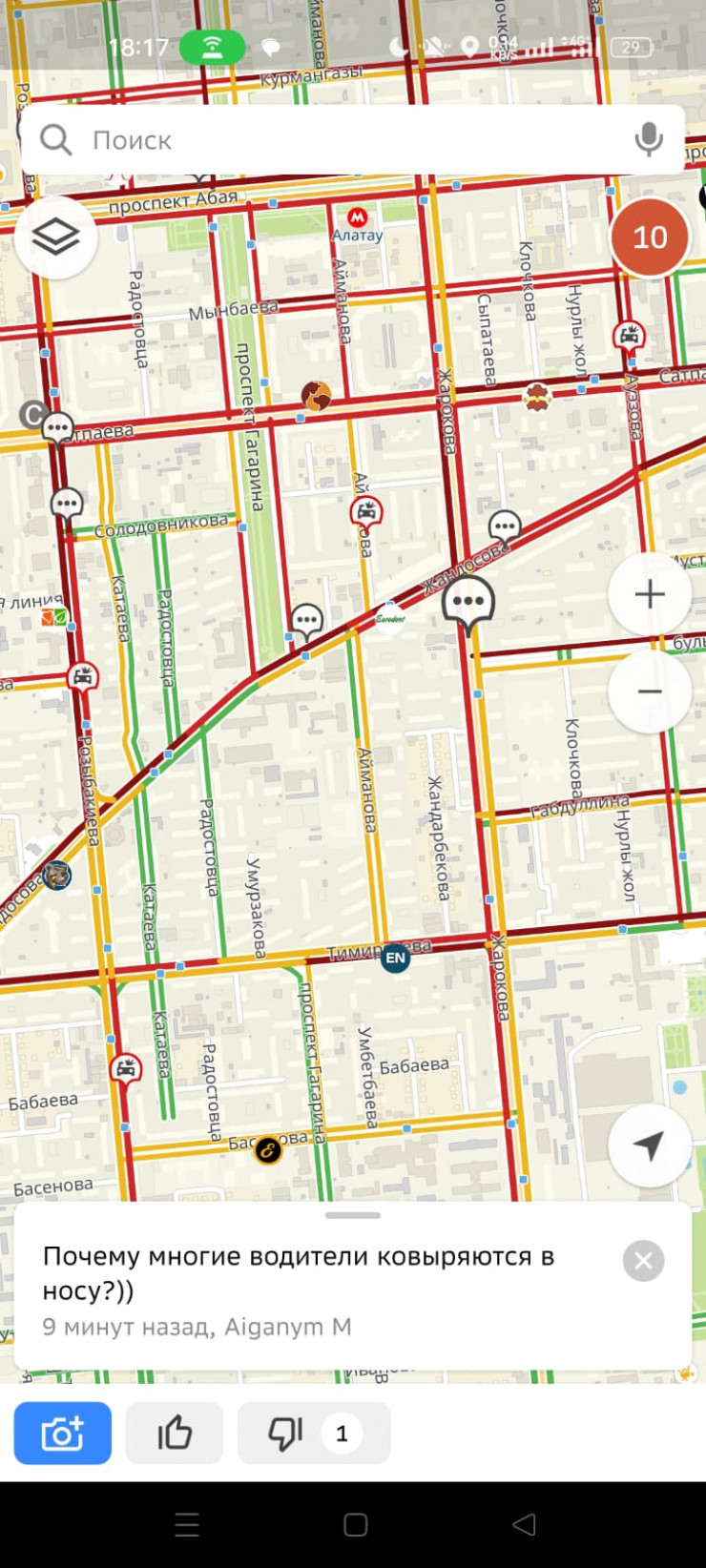The width and height of the screenshot is (706, 1568).
Task: Add a photo to the comment
Action: 63,1433
